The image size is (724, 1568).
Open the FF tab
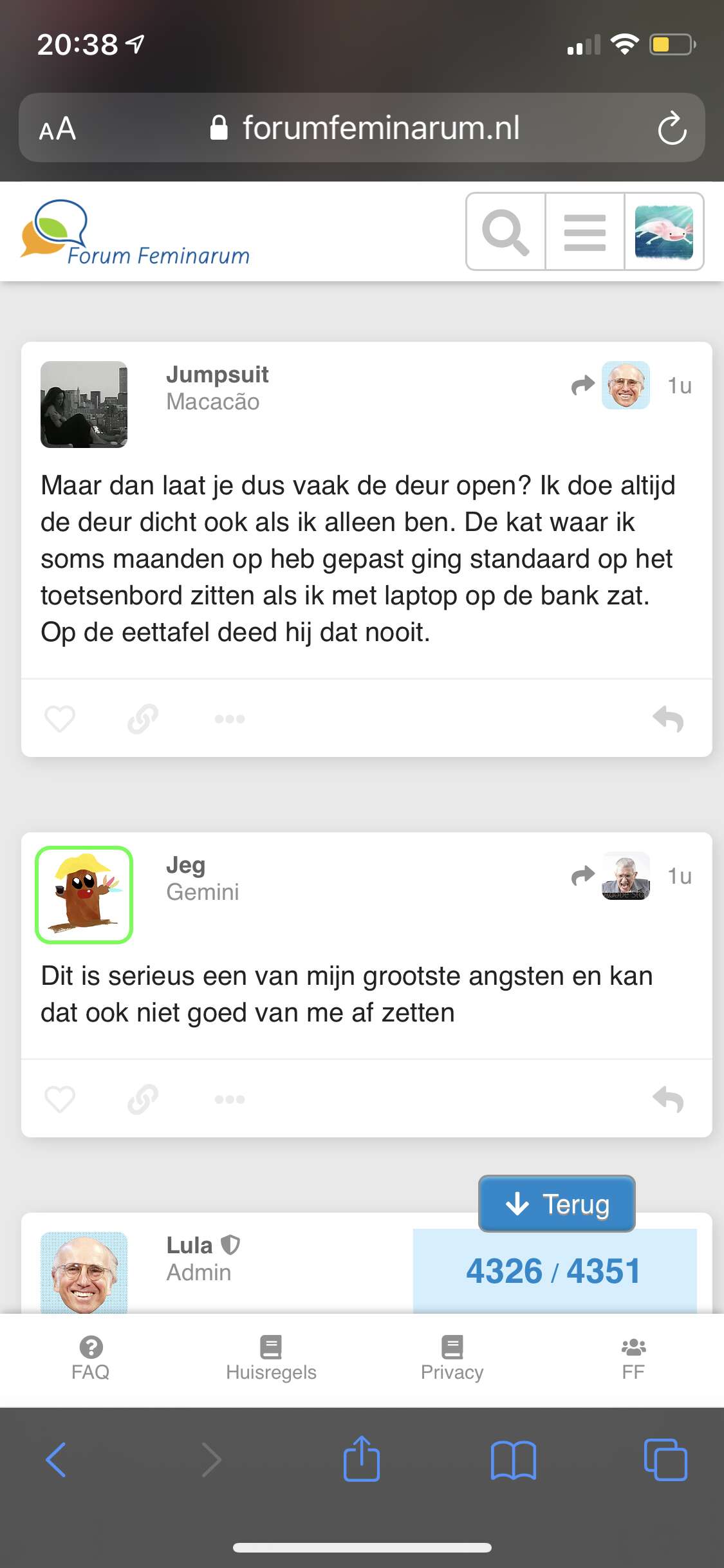pyautogui.click(x=633, y=1359)
